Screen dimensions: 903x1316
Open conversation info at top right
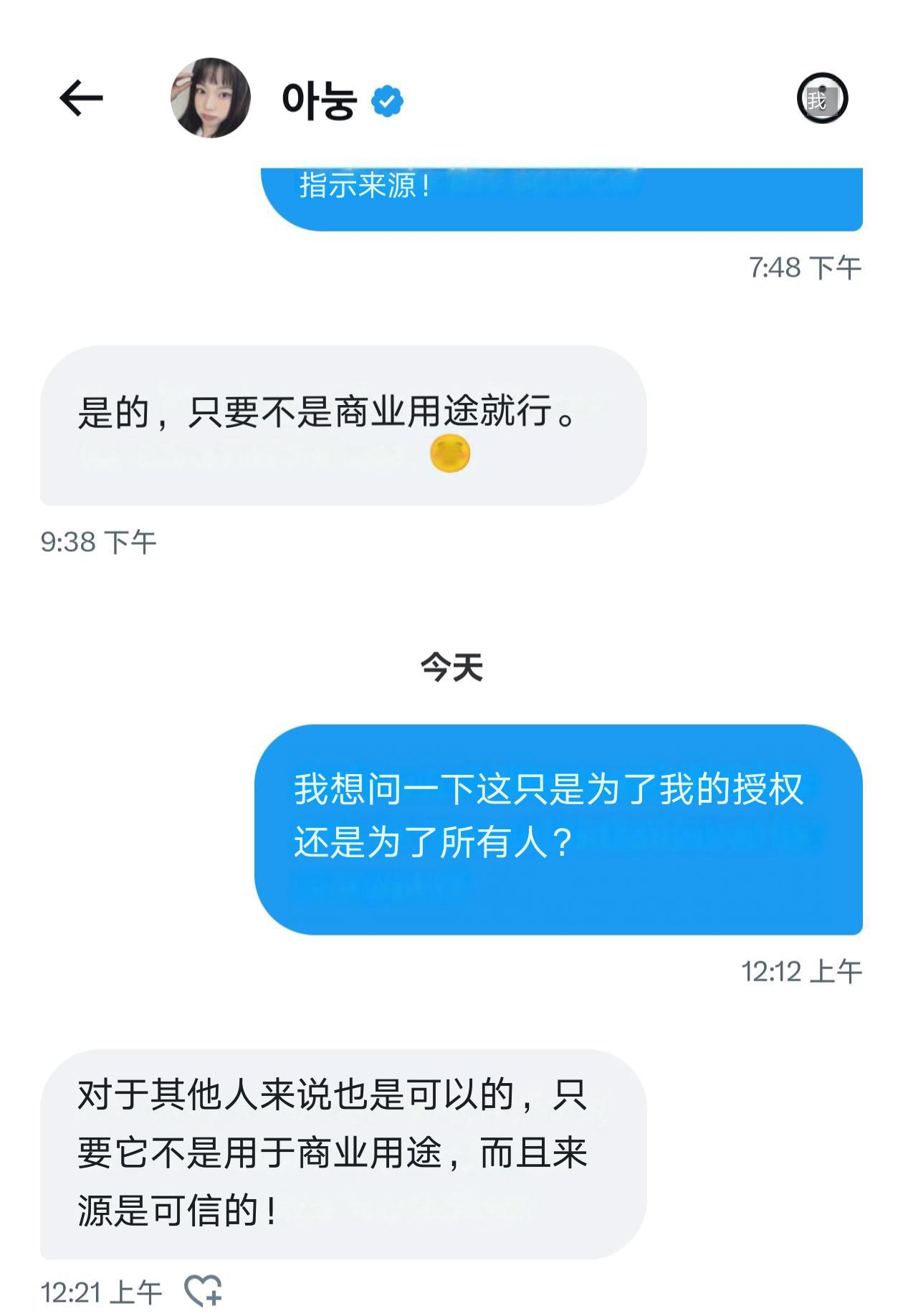822,98
